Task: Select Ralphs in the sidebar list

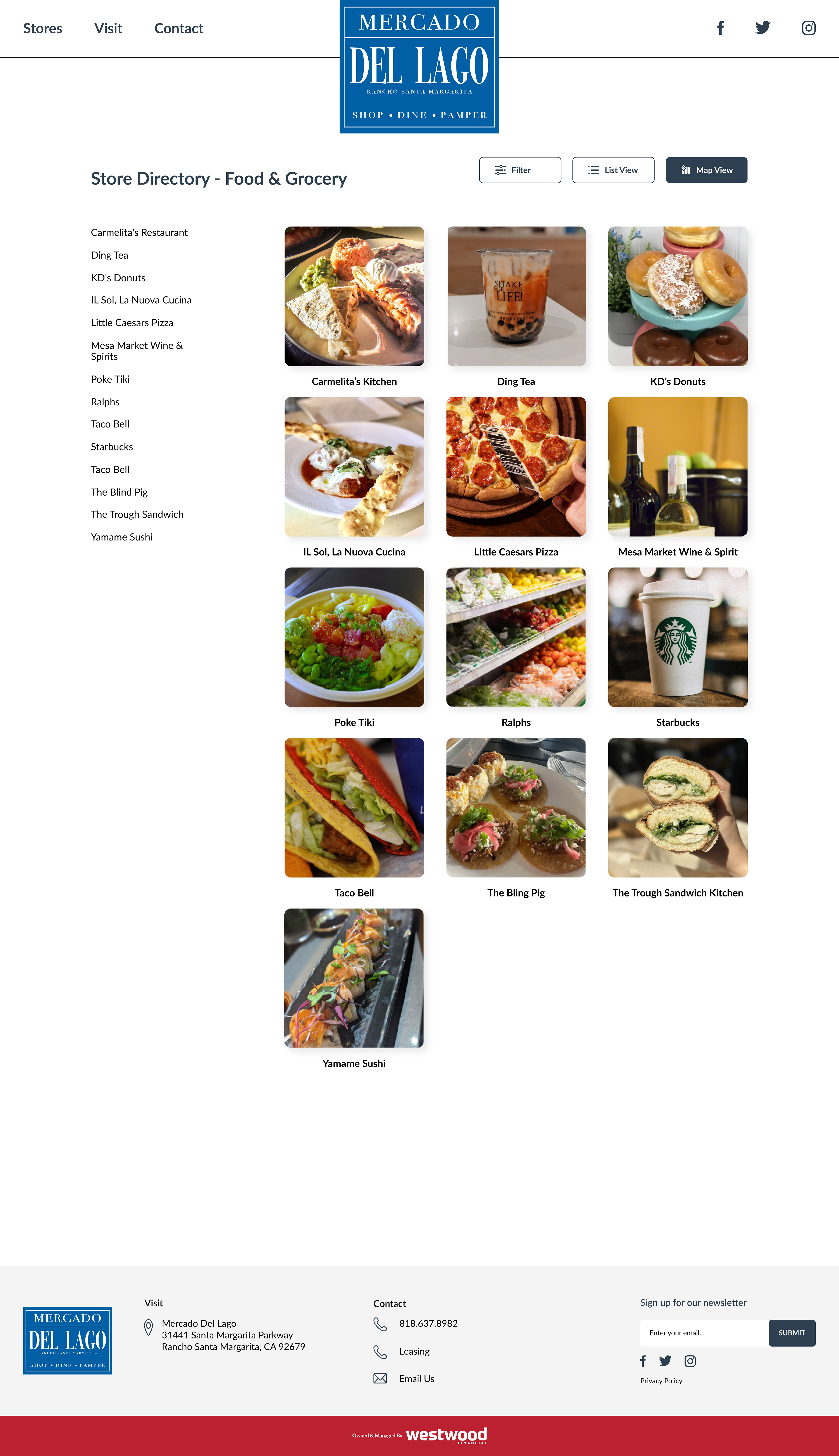Action: [105, 401]
